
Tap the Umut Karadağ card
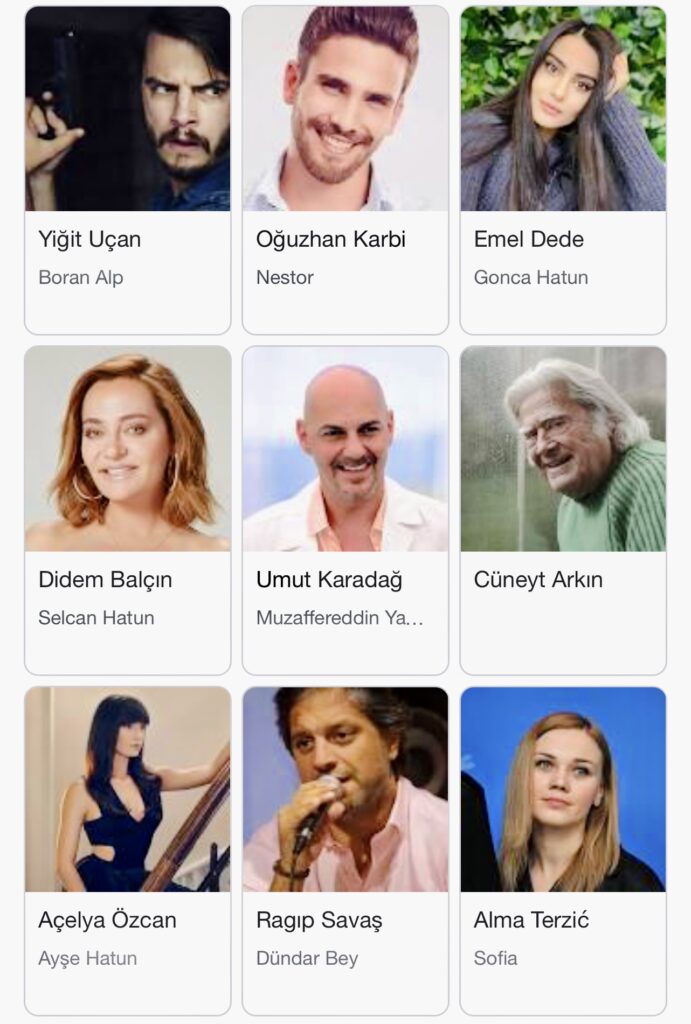[x=345, y=510]
